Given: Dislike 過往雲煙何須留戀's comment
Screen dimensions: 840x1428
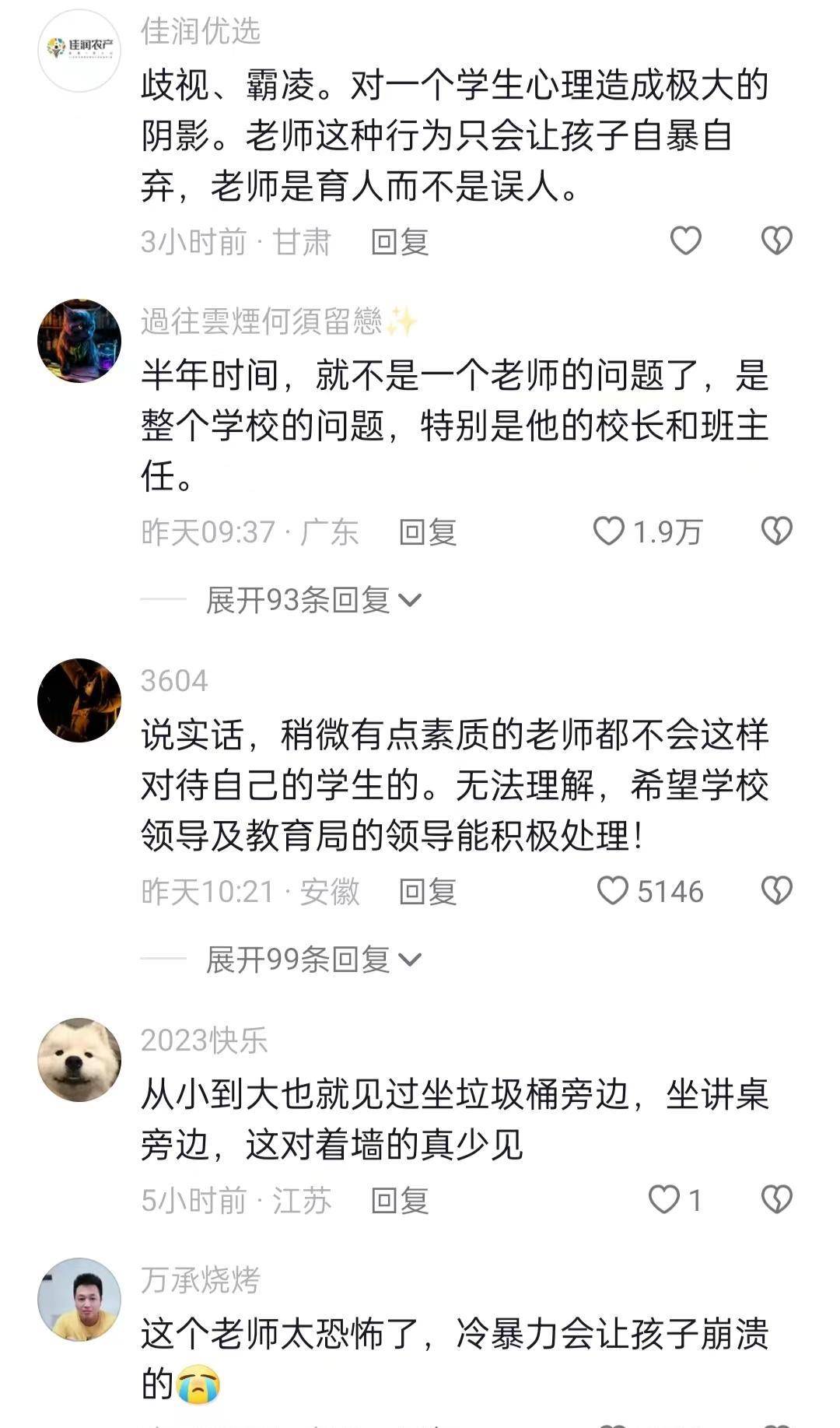Looking at the screenshot, I should 776,532.
